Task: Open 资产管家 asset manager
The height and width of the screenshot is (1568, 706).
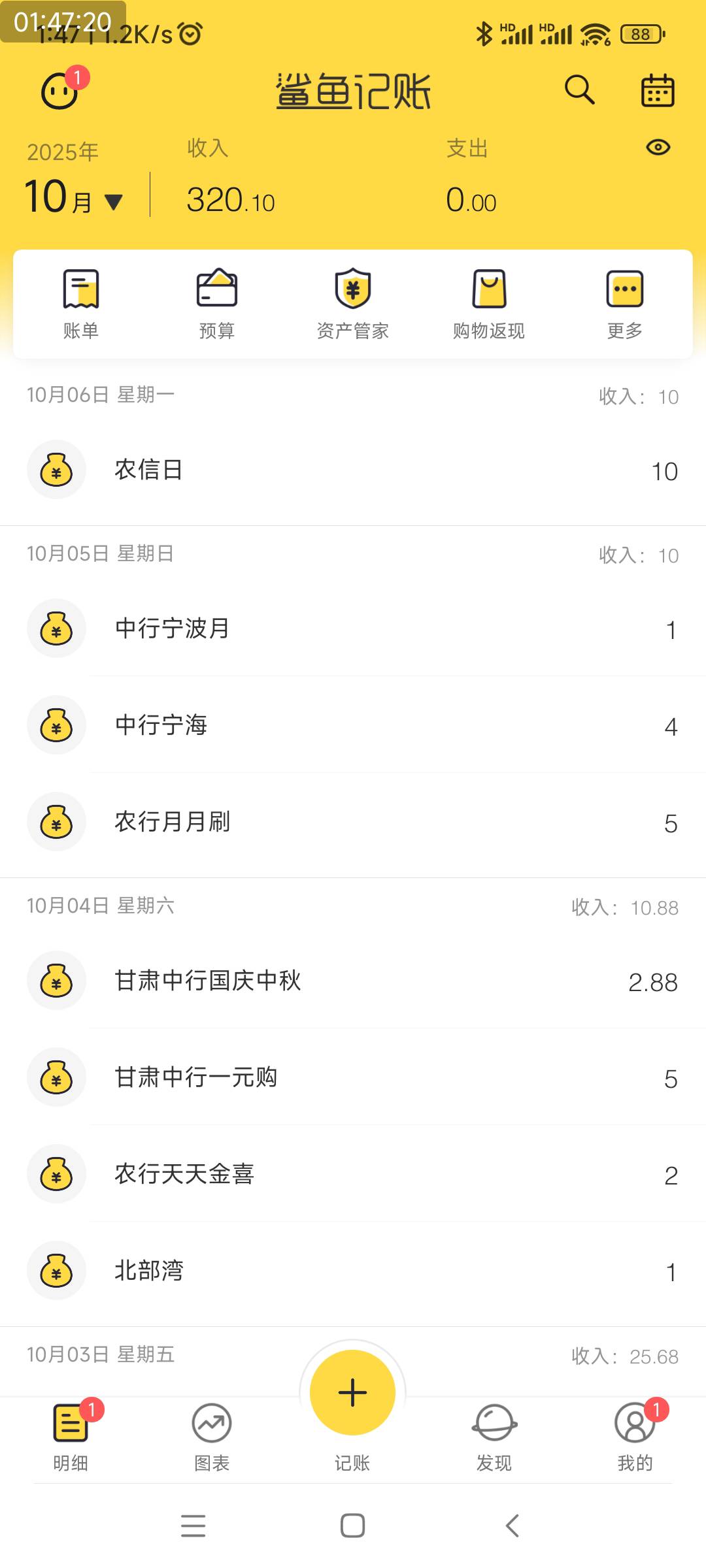Action: pos(353,304)
